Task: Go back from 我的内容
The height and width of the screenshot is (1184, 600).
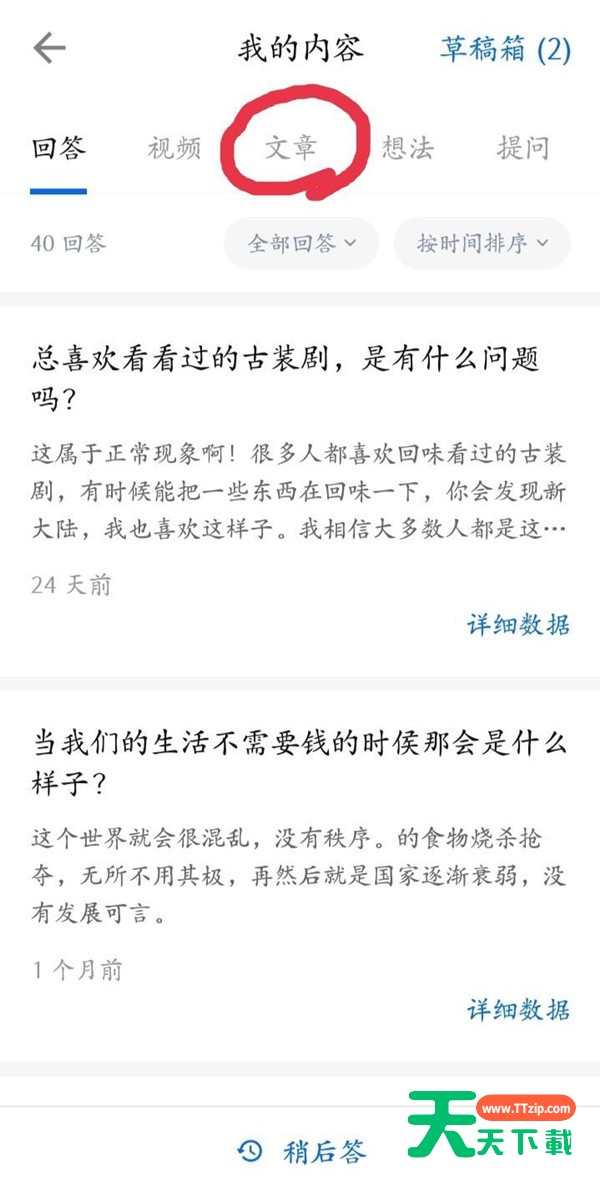Action: tap(49, 48)
